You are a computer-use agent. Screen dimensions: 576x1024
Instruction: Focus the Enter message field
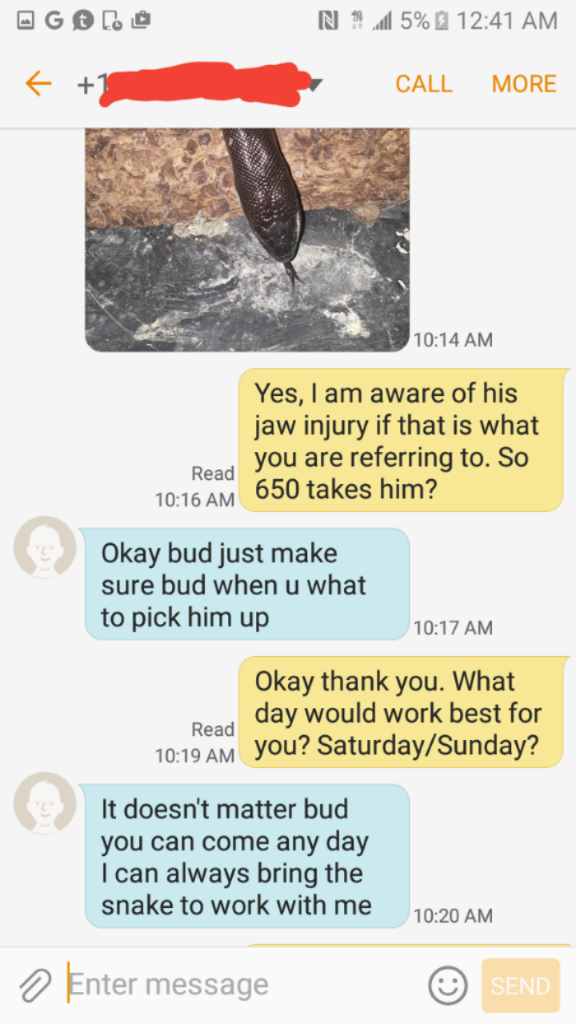(x=242, y=984)
